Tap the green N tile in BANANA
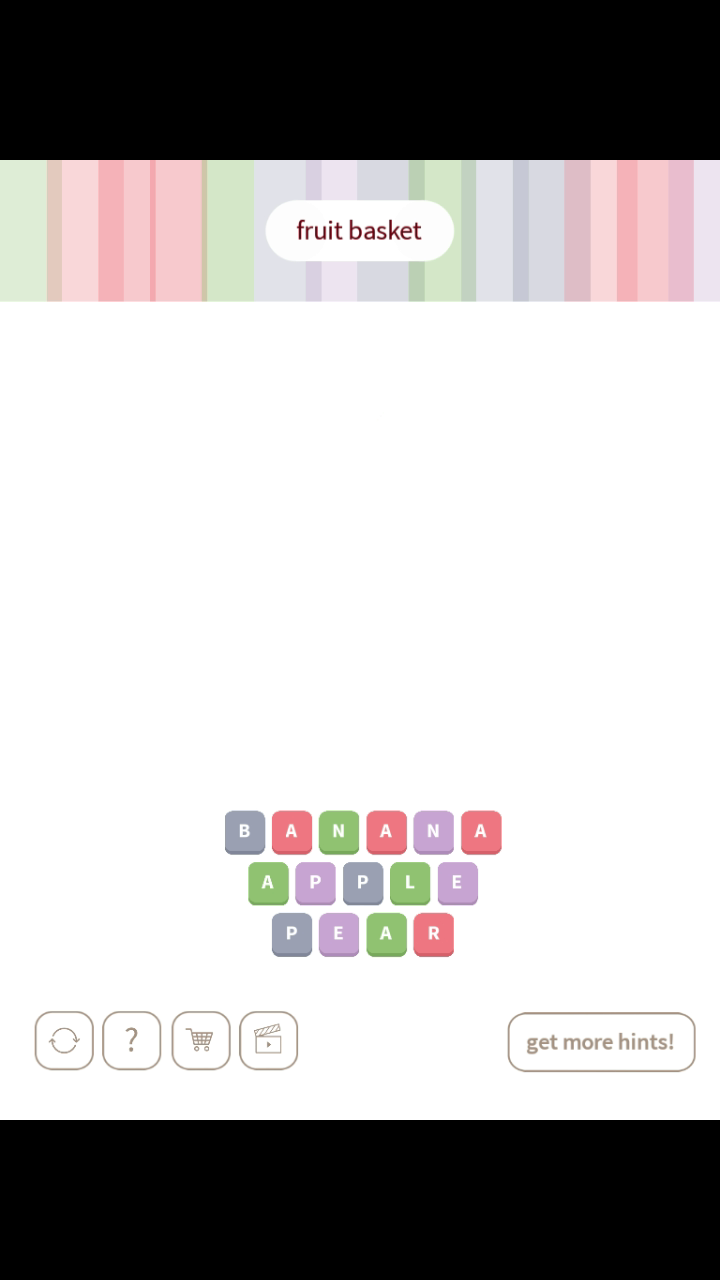This screenshot has height=1280, width=720. (338, 831)
